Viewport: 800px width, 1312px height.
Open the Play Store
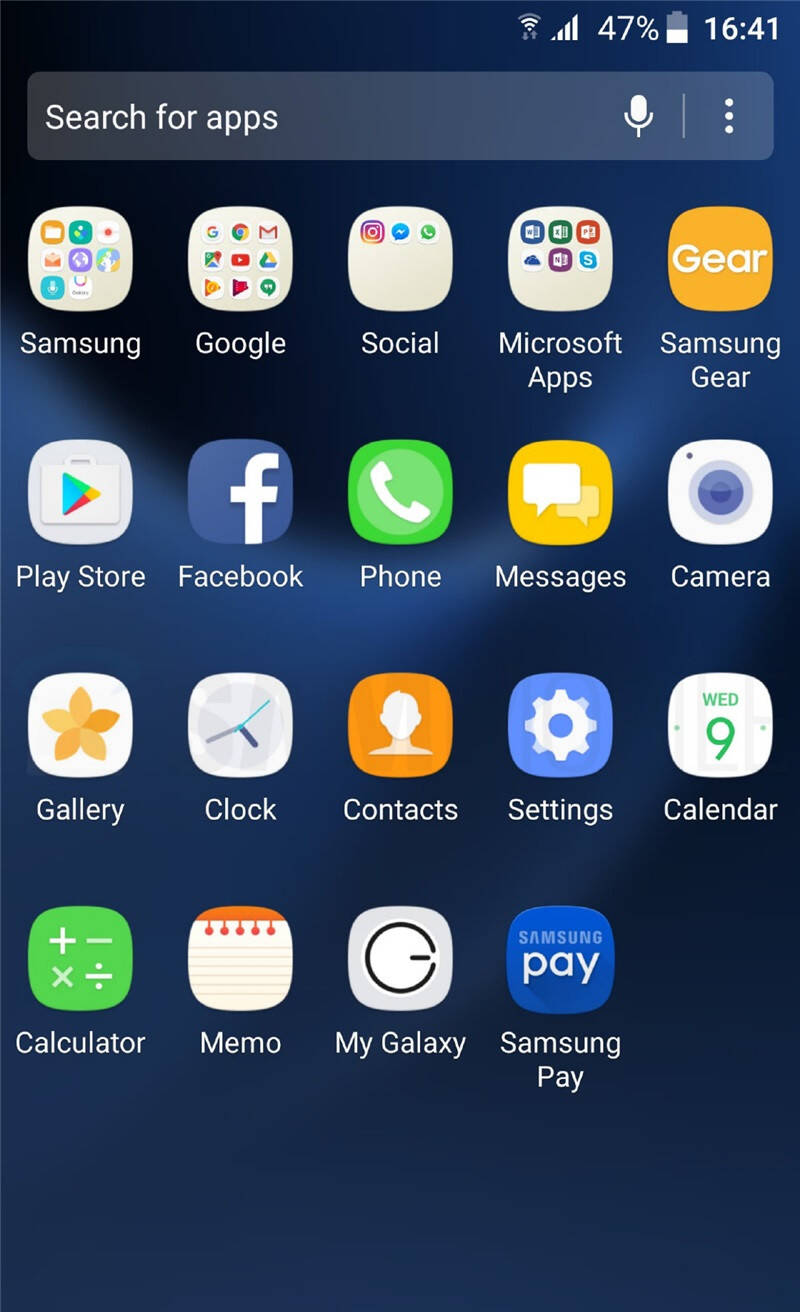click(80, 492)
